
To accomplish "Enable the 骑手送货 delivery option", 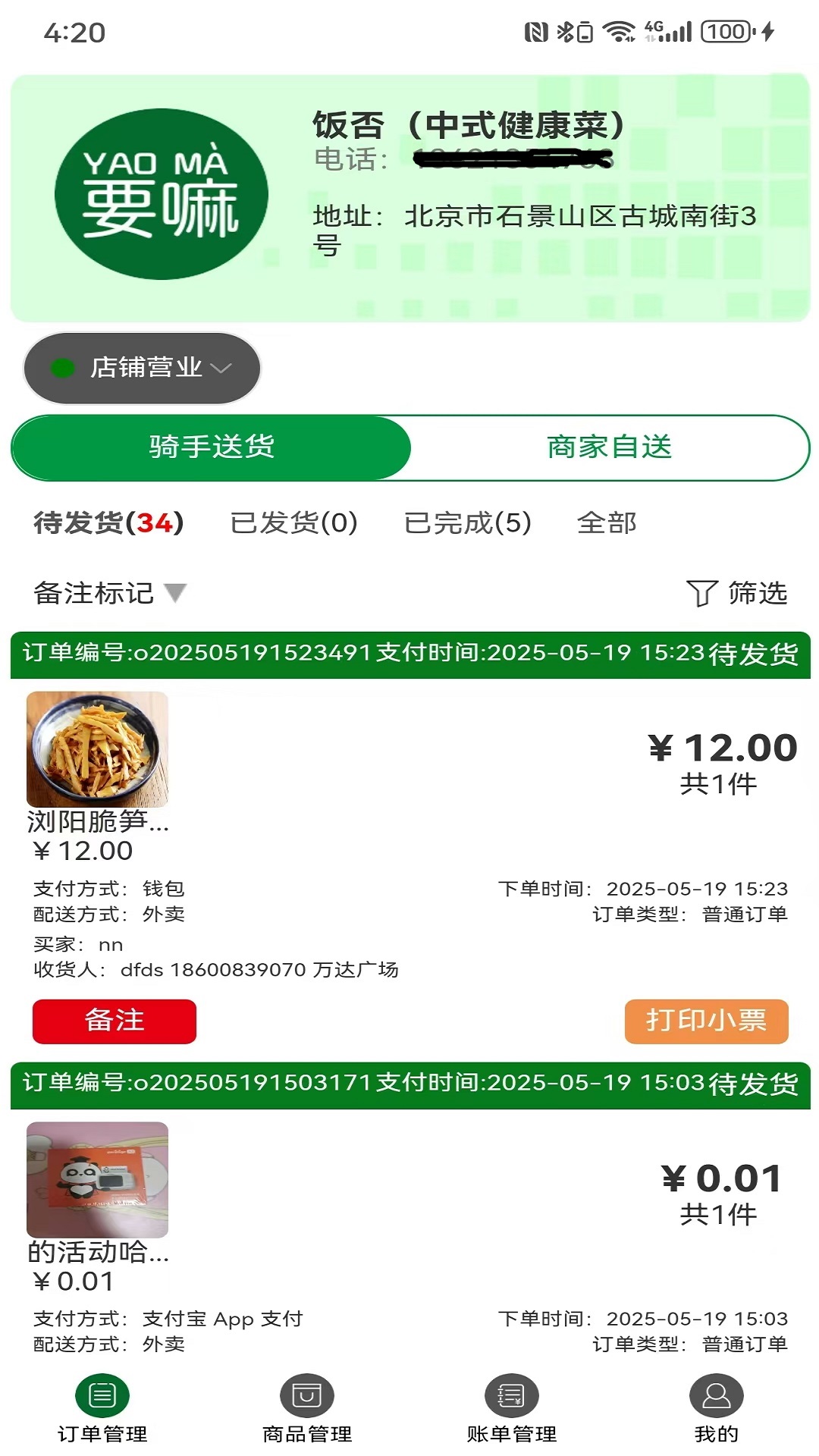I will tap(210, 447).
